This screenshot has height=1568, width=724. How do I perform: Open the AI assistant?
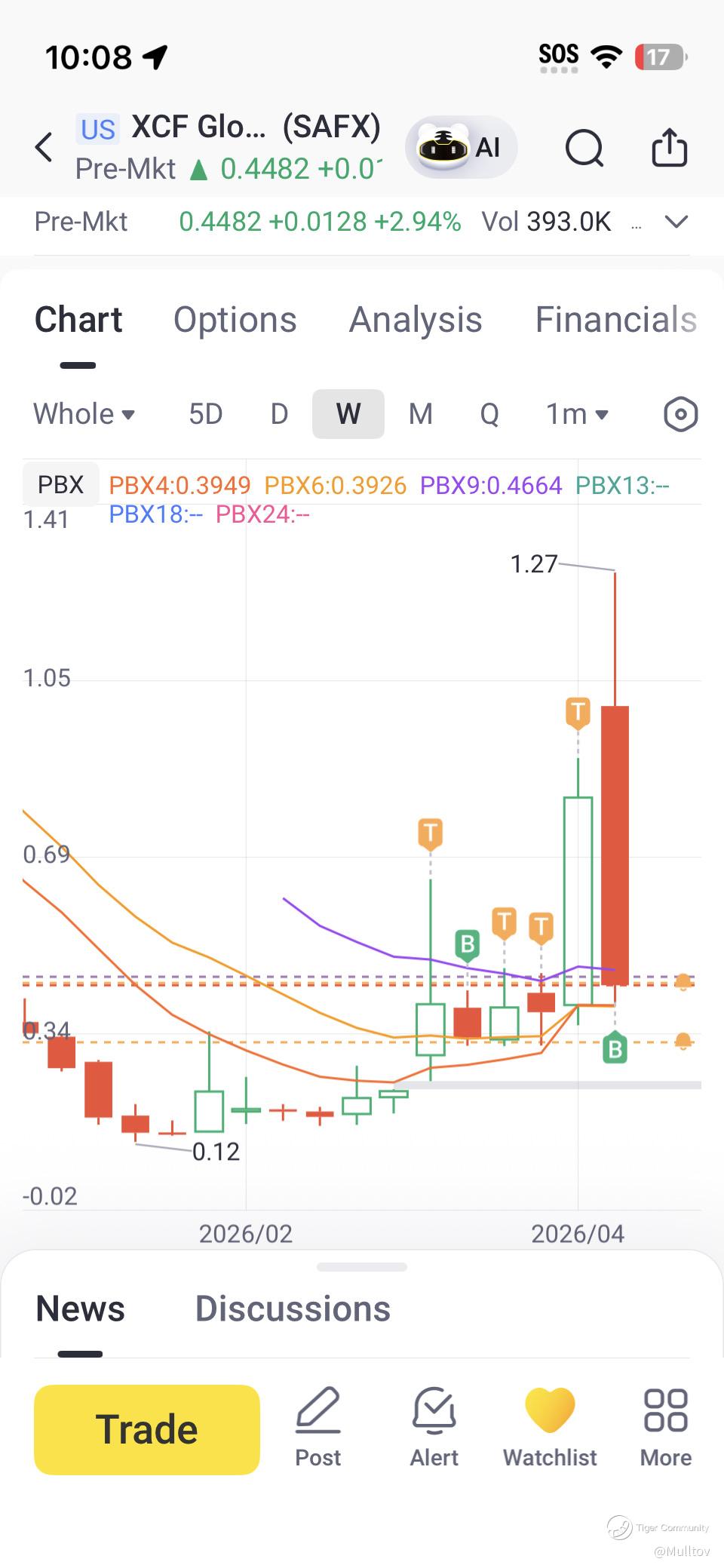[461, 147]
